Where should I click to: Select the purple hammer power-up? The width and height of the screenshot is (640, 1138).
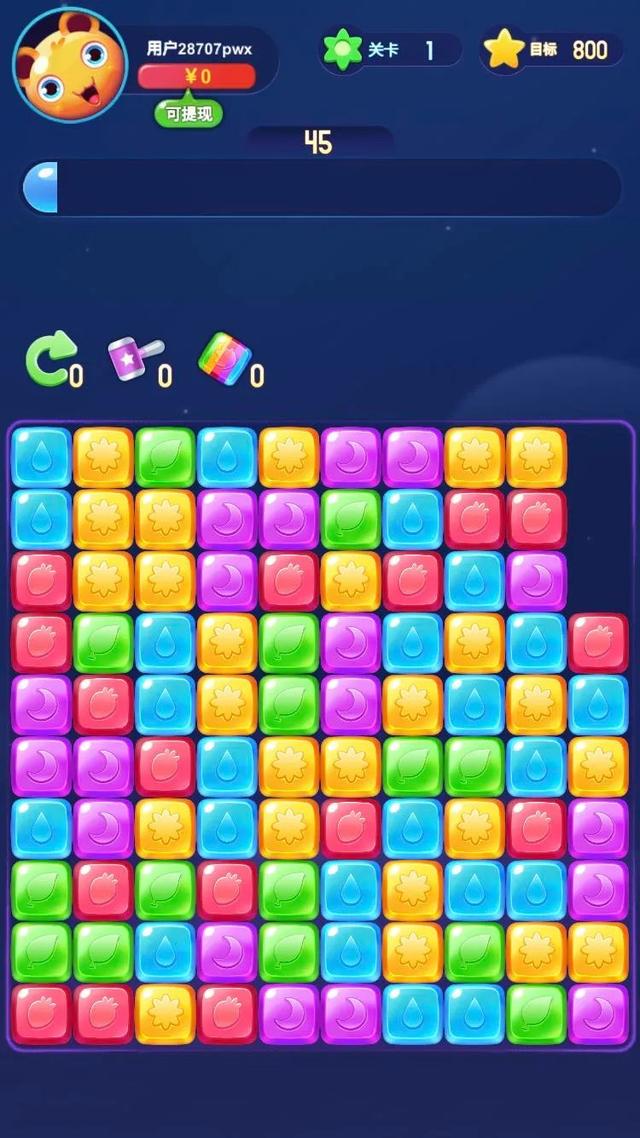(134, 359)
